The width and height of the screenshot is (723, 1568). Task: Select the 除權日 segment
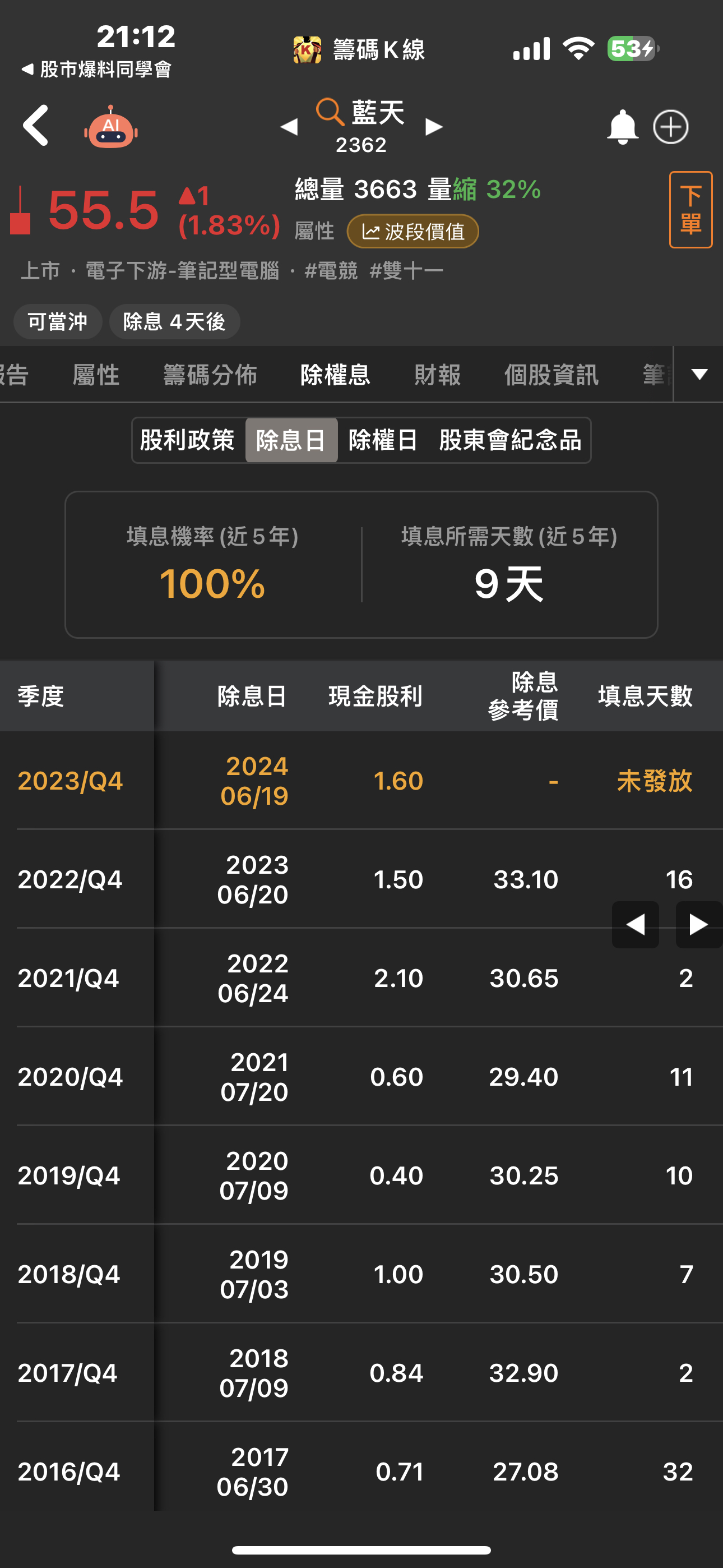pyautogui.click(x=383, y=440)
